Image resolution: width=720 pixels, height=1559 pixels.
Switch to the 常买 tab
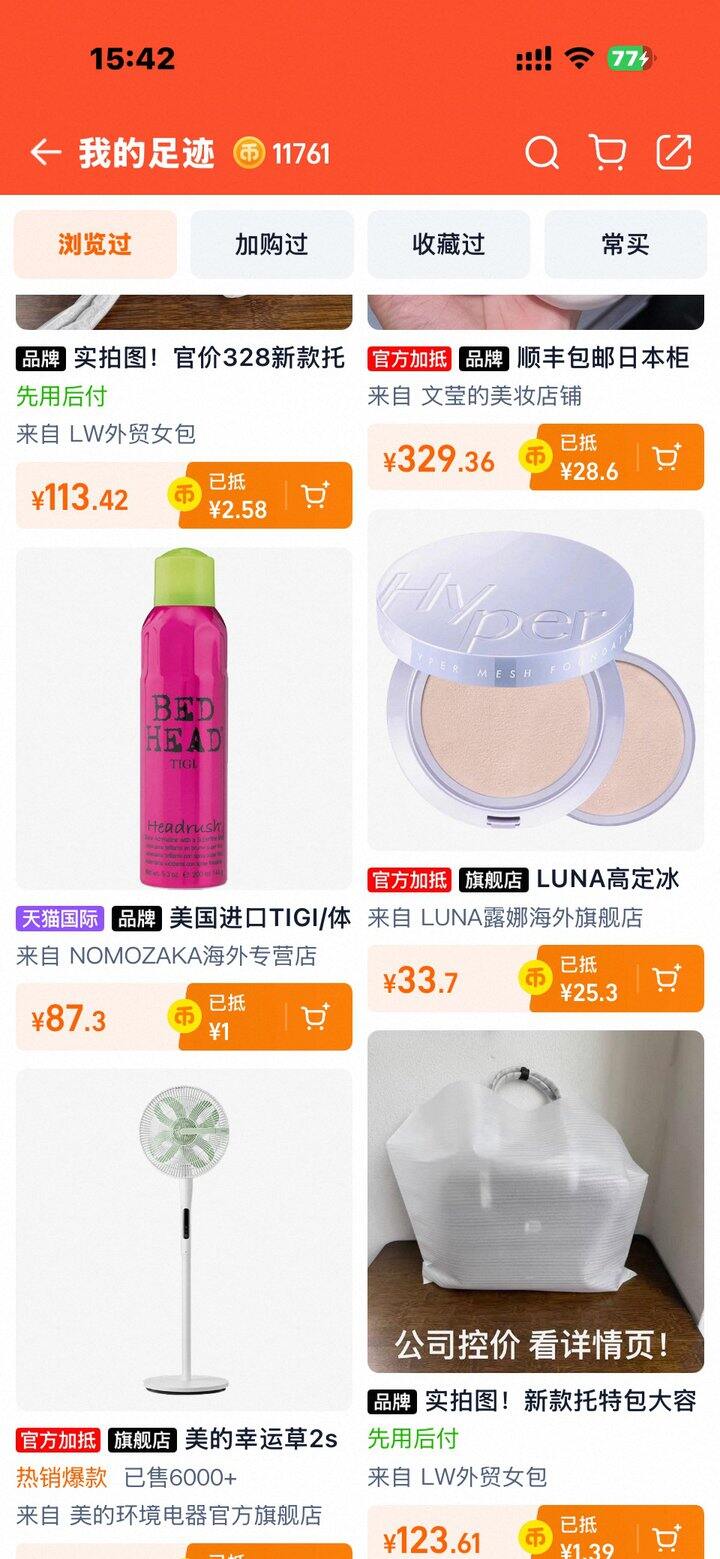626,244
